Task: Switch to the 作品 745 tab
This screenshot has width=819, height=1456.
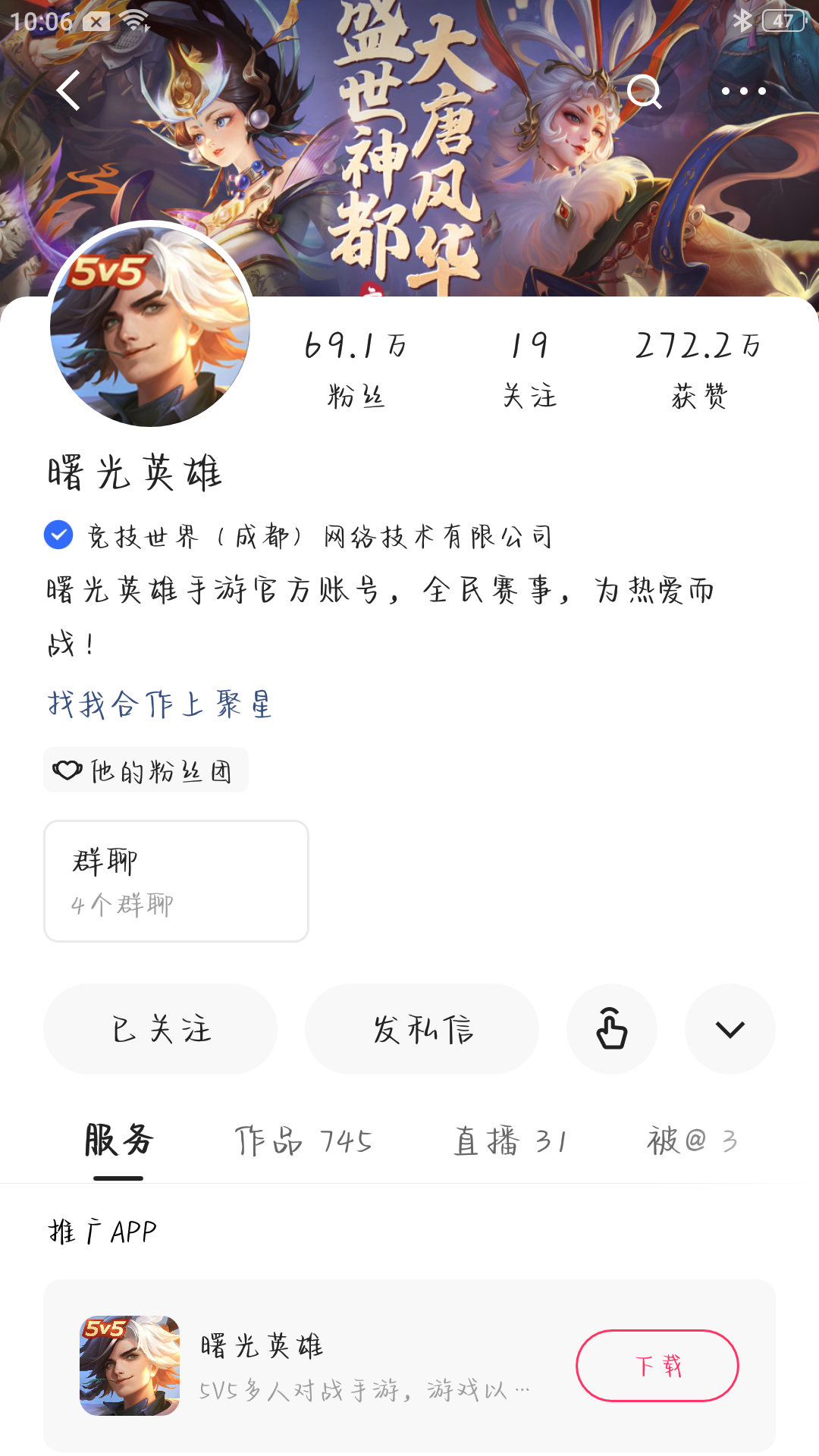Action: coord(303,1141)
